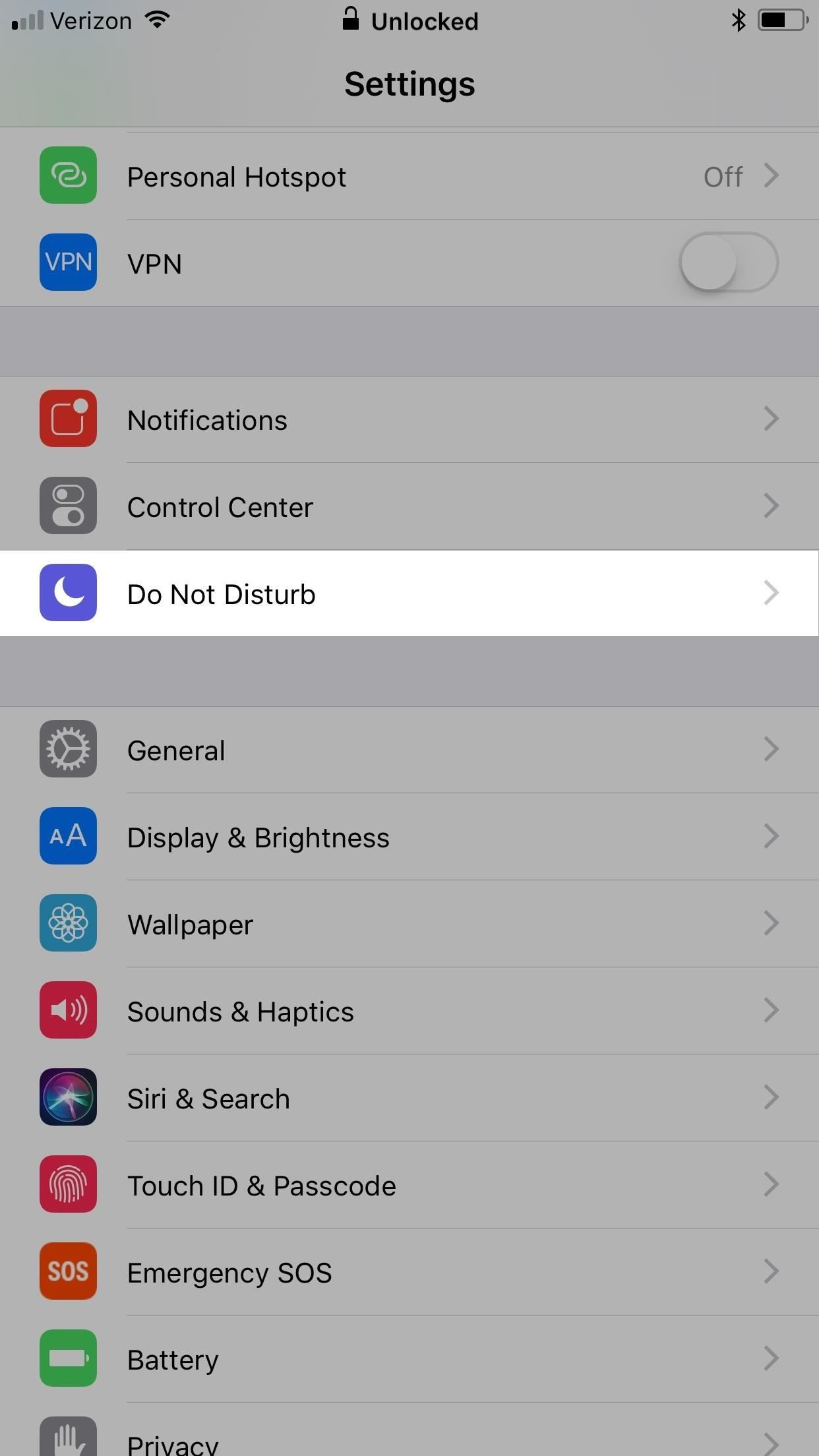The image size is (819, 1456).
Task: Open Sounds & Haptics settings
Action: point(409,1010)
